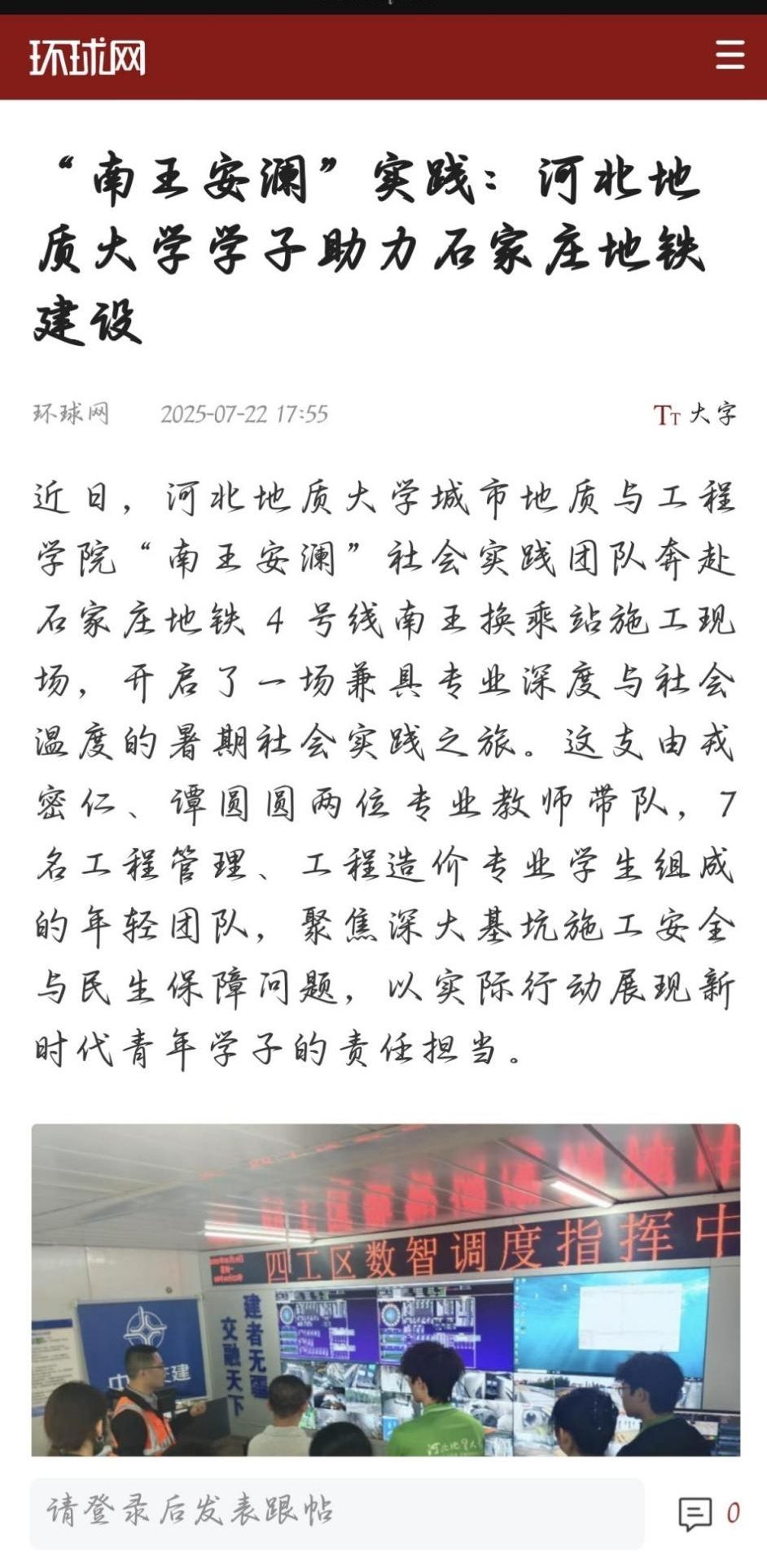Open the command center article photo
The height and width of the screenshot is (1568, 767).
(x=385, y=1290)
